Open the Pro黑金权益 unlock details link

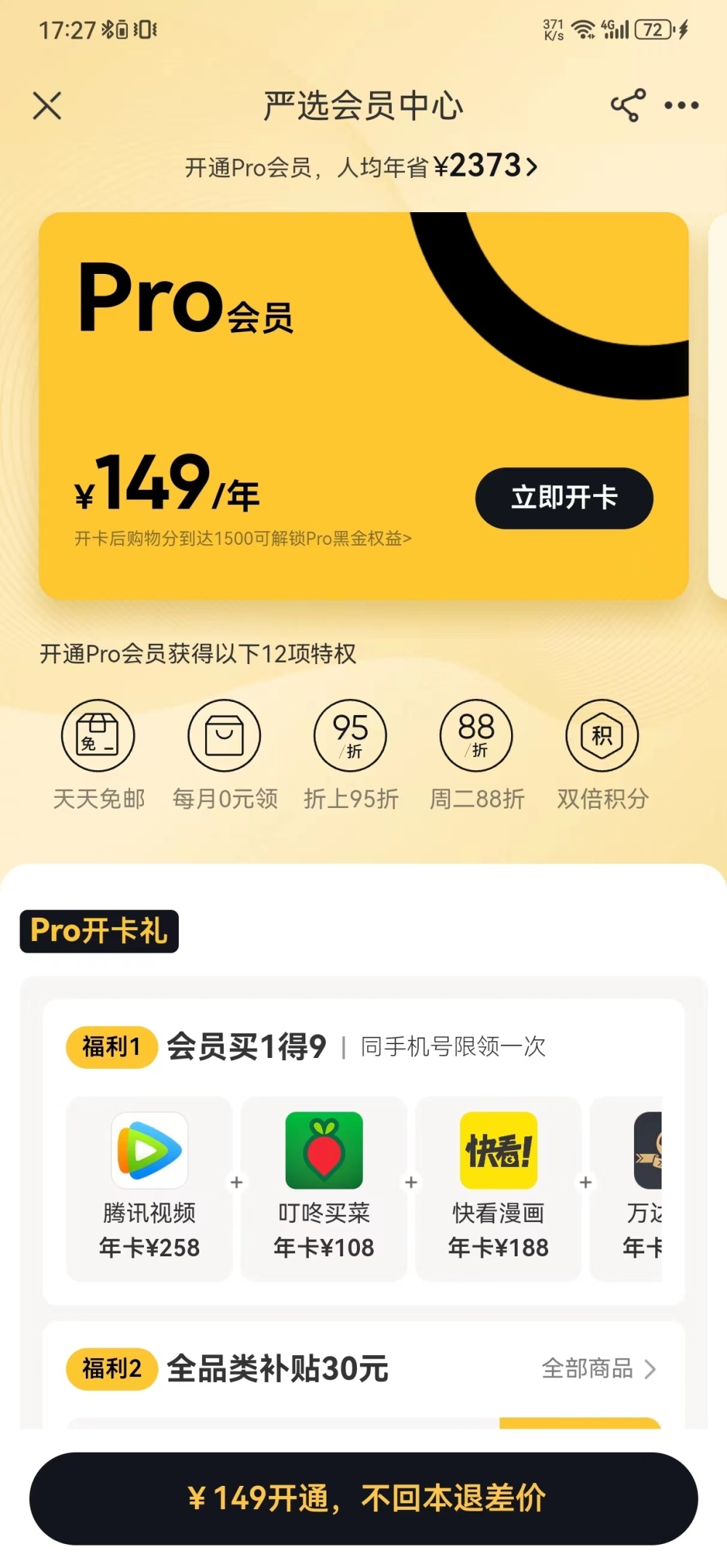[243, 538]
